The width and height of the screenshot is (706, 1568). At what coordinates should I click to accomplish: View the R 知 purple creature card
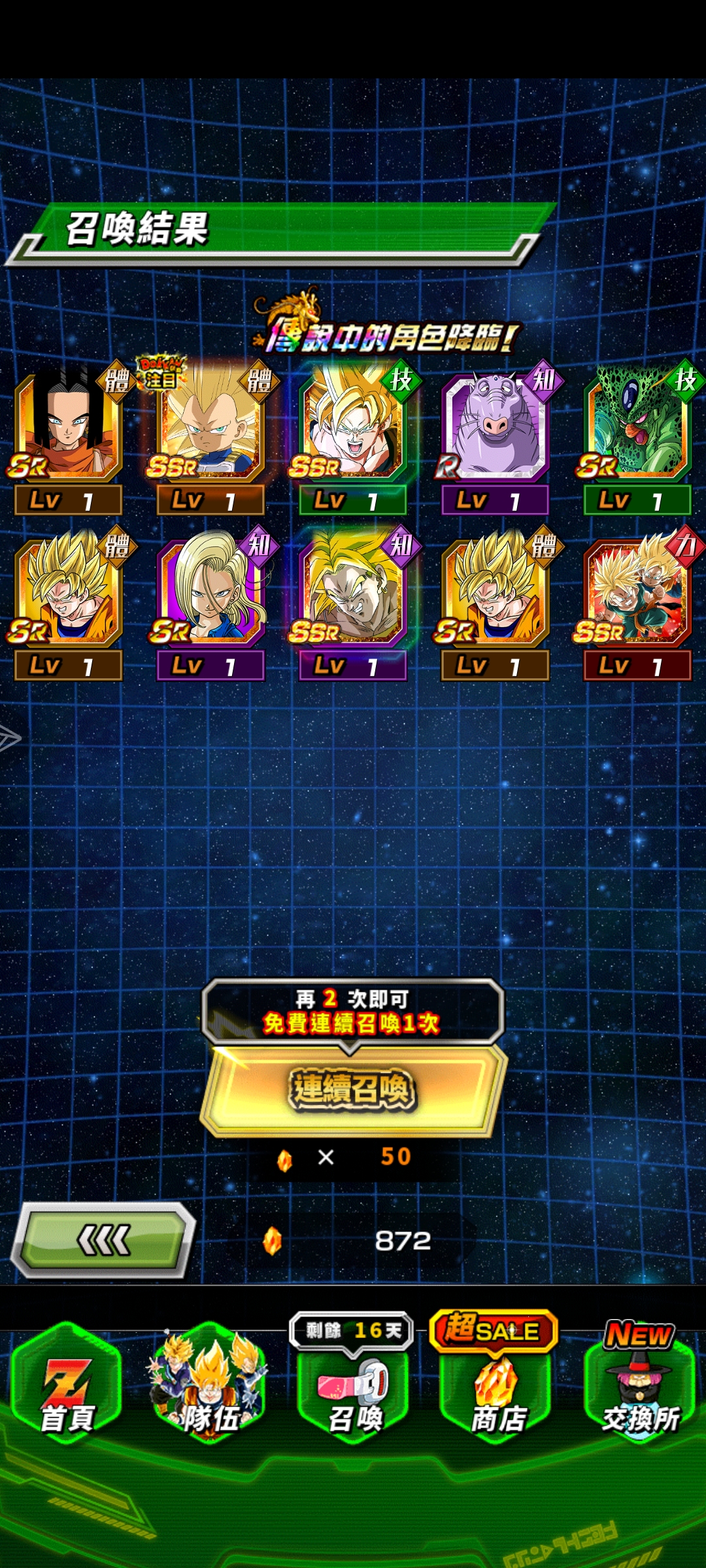pyautogui.click(x=495, y=431)
